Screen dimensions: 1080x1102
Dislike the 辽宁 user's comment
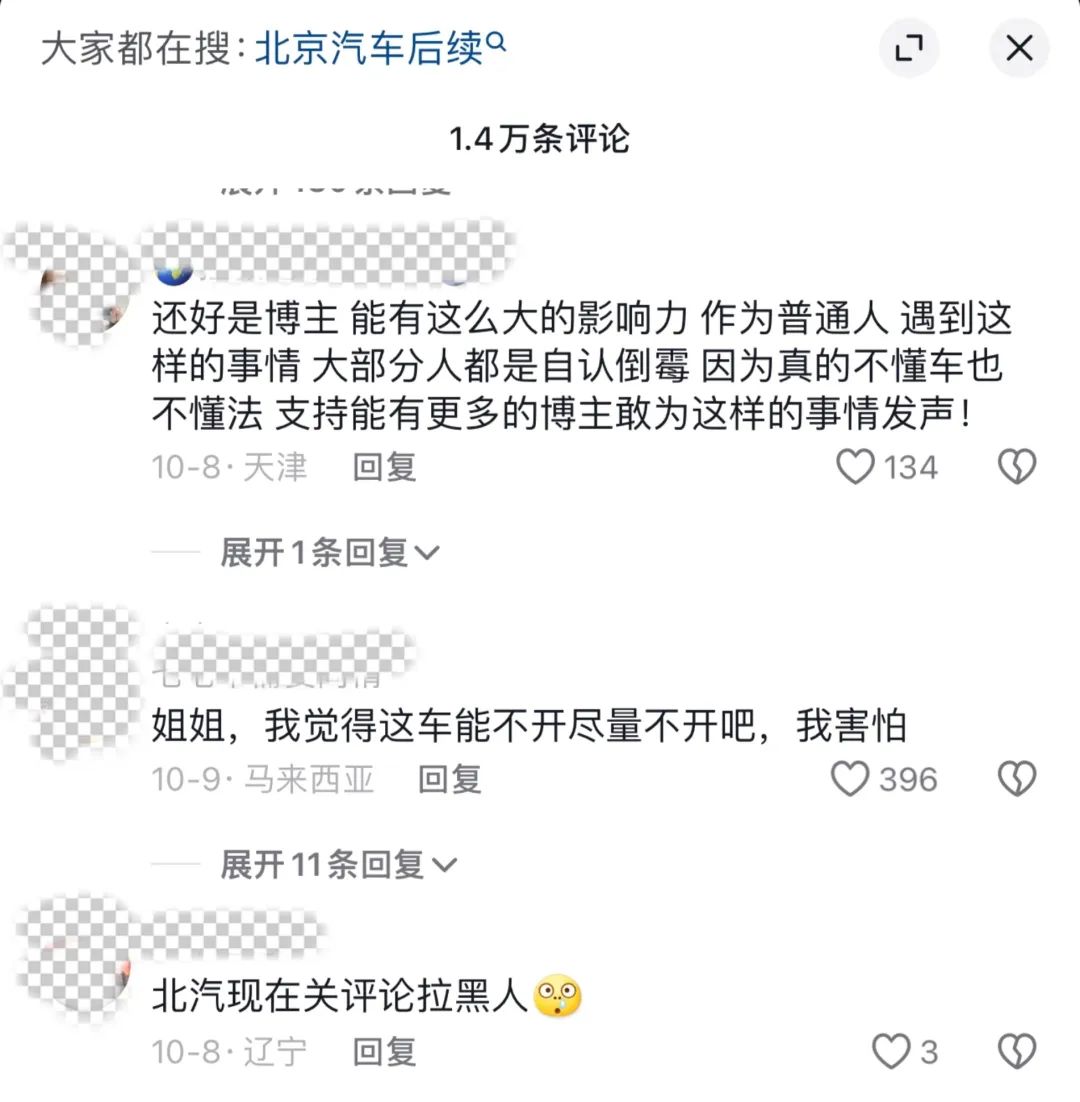(x=1017, y=1052)
